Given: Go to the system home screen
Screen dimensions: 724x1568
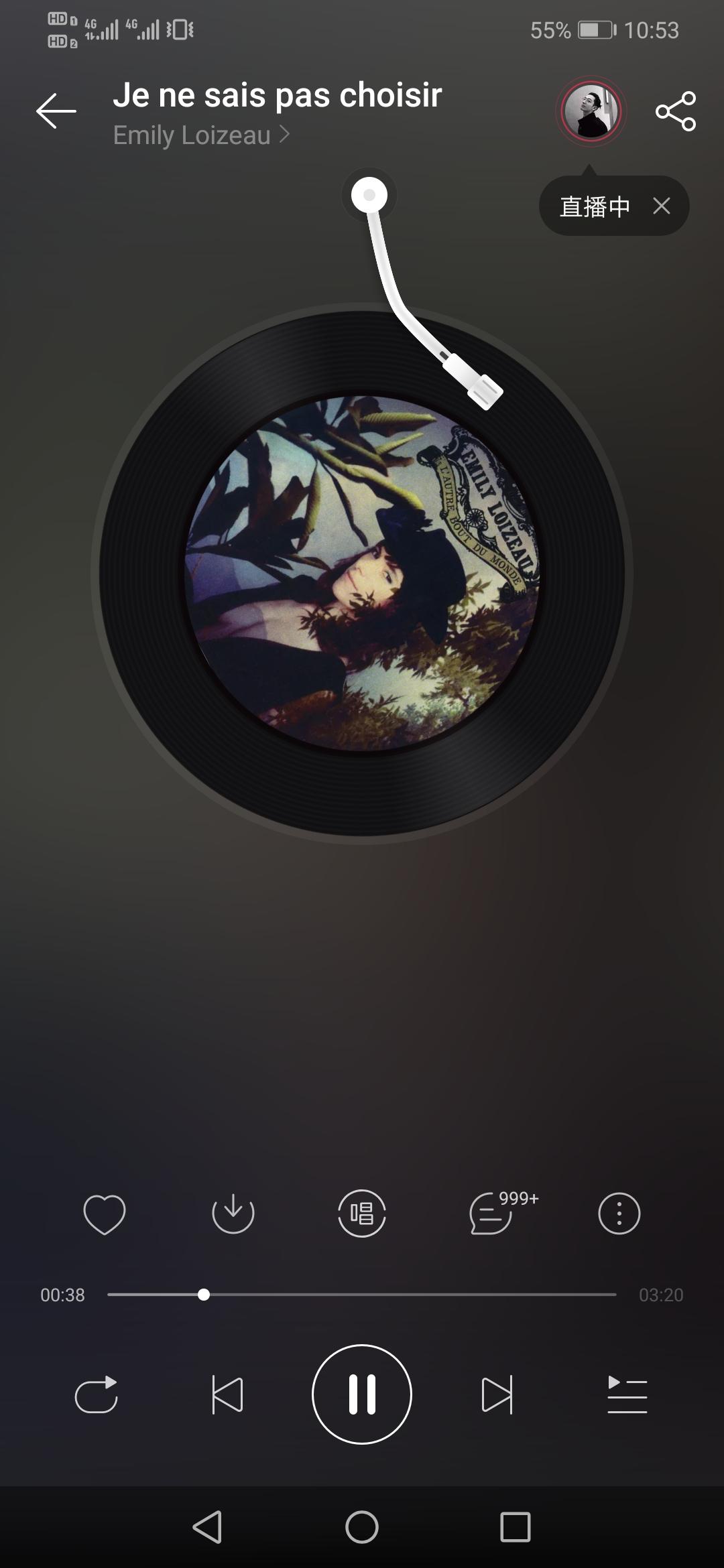Looking at the screenshot, I should click(x=361, y=1528).
